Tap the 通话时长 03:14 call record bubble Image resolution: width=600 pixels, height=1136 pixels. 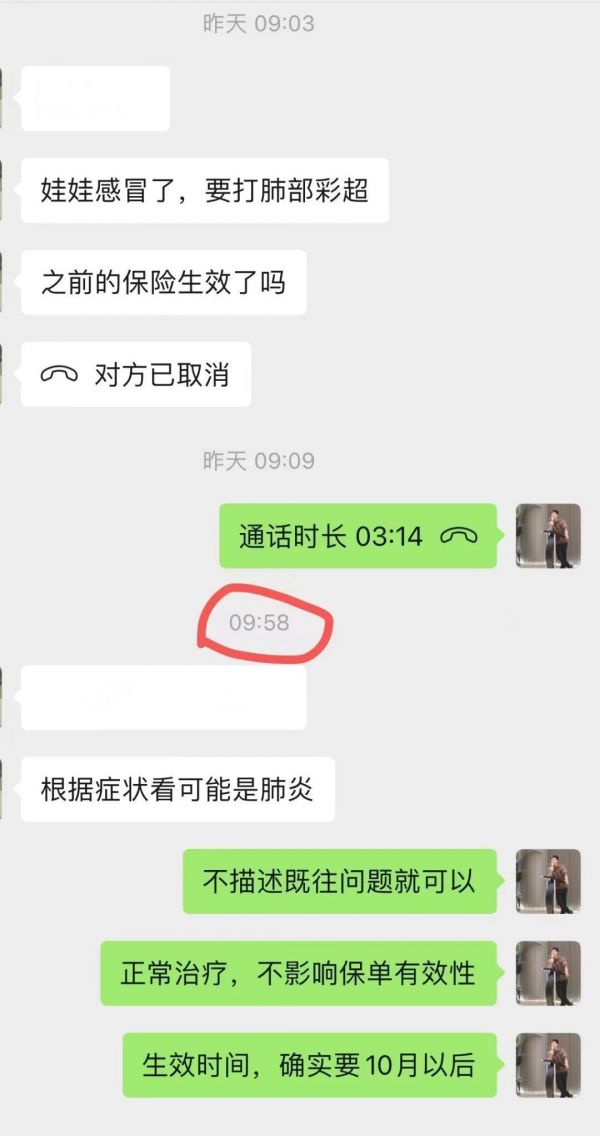(358, 536)
